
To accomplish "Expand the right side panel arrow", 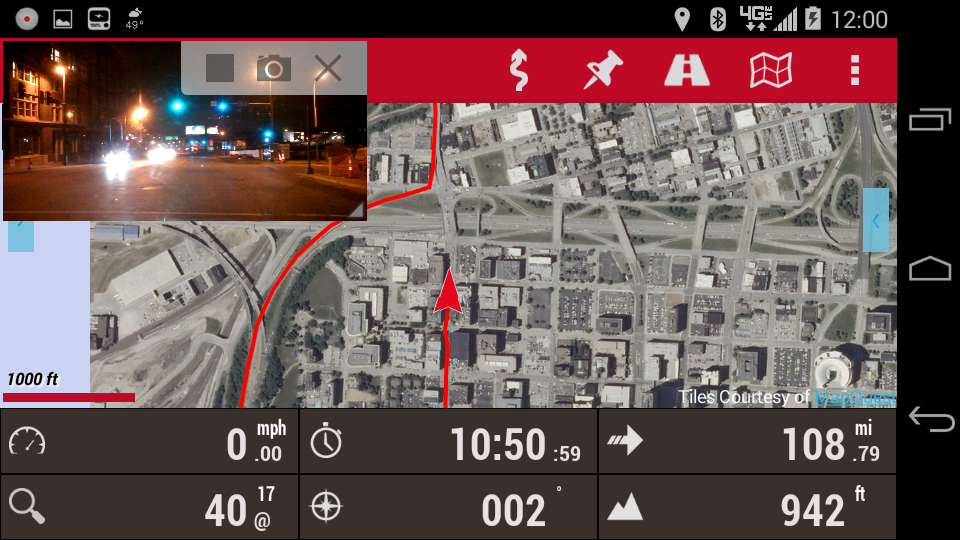I will pos(875,220).
